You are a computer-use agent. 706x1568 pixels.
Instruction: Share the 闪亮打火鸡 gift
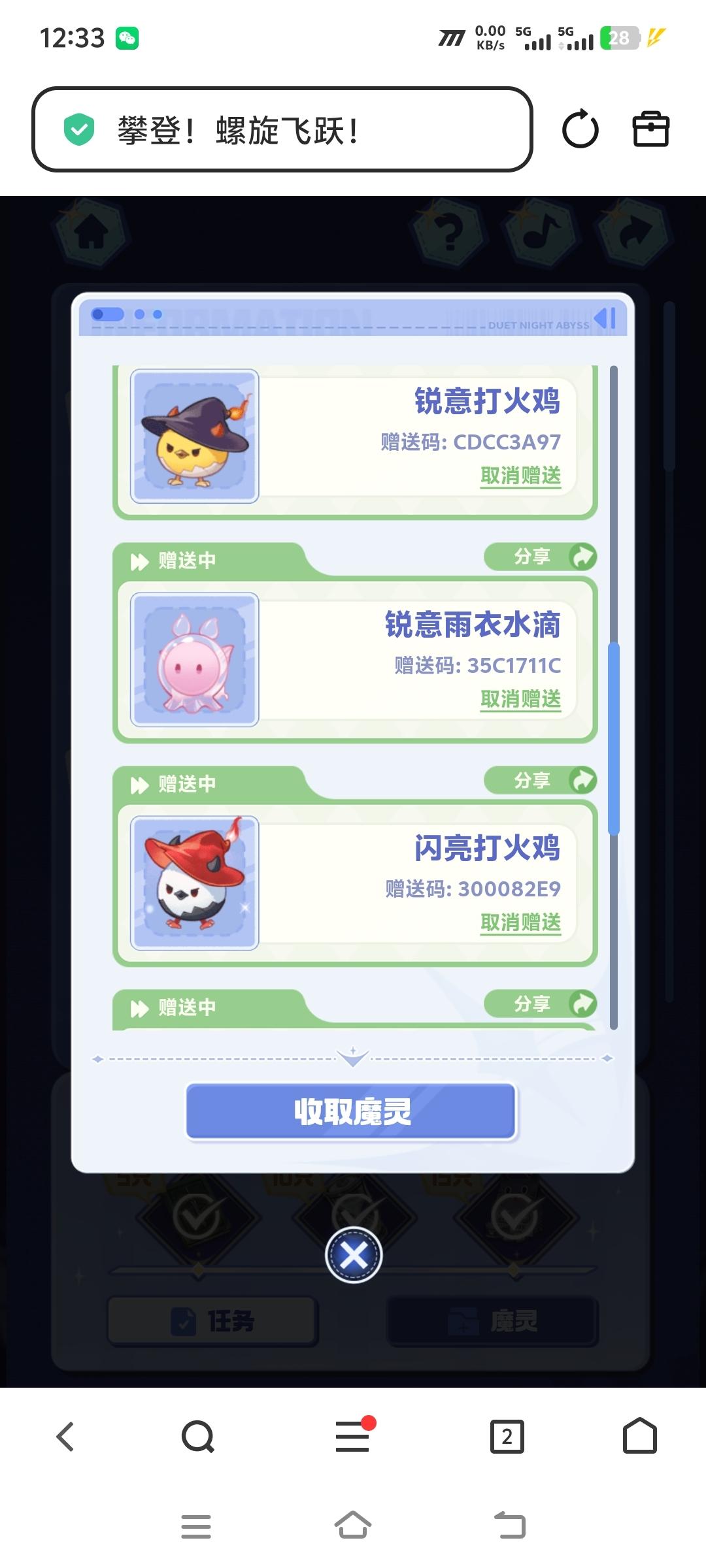coord(540,780)
